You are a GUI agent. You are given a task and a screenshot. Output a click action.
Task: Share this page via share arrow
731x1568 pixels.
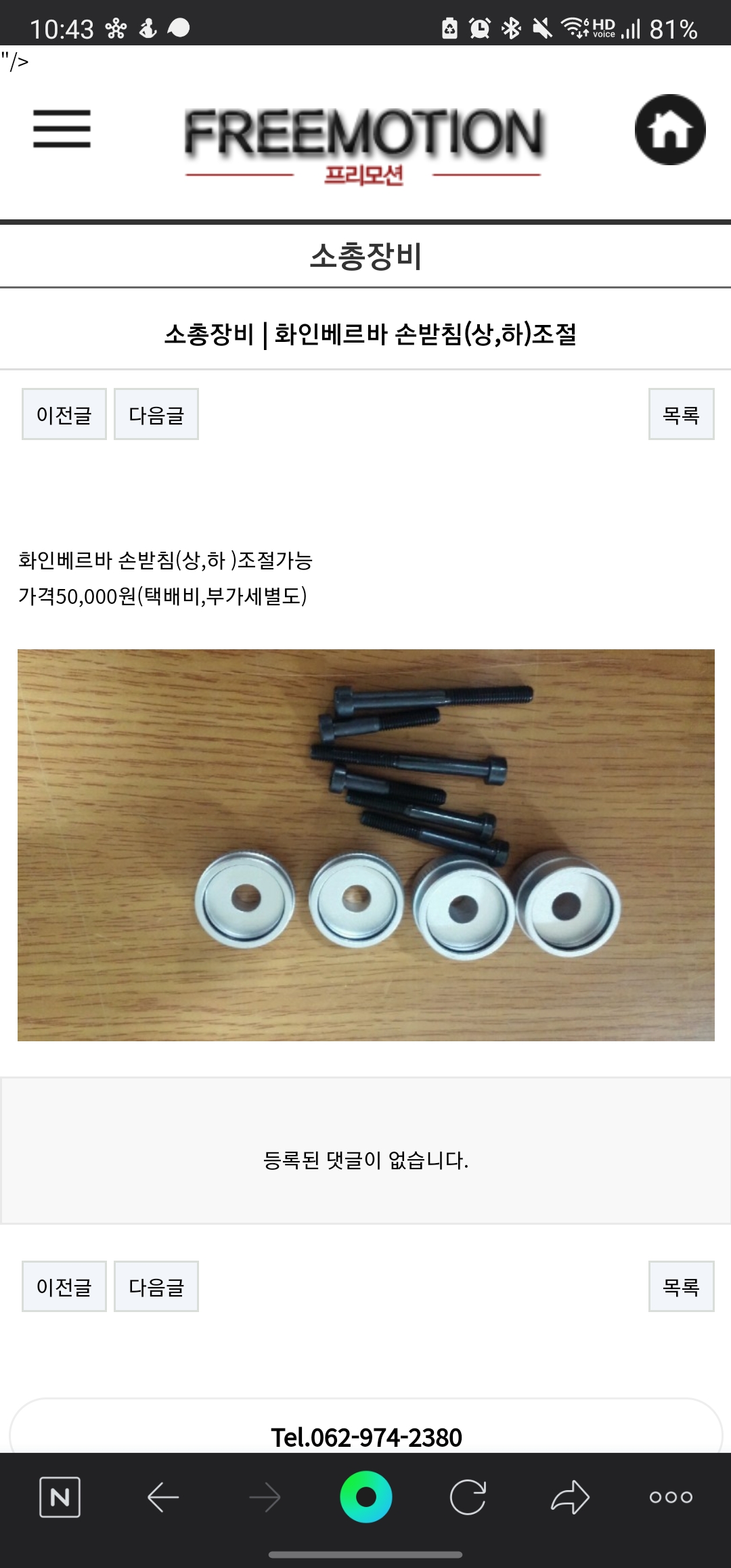pyautogui.click(x=570, y=1497)
